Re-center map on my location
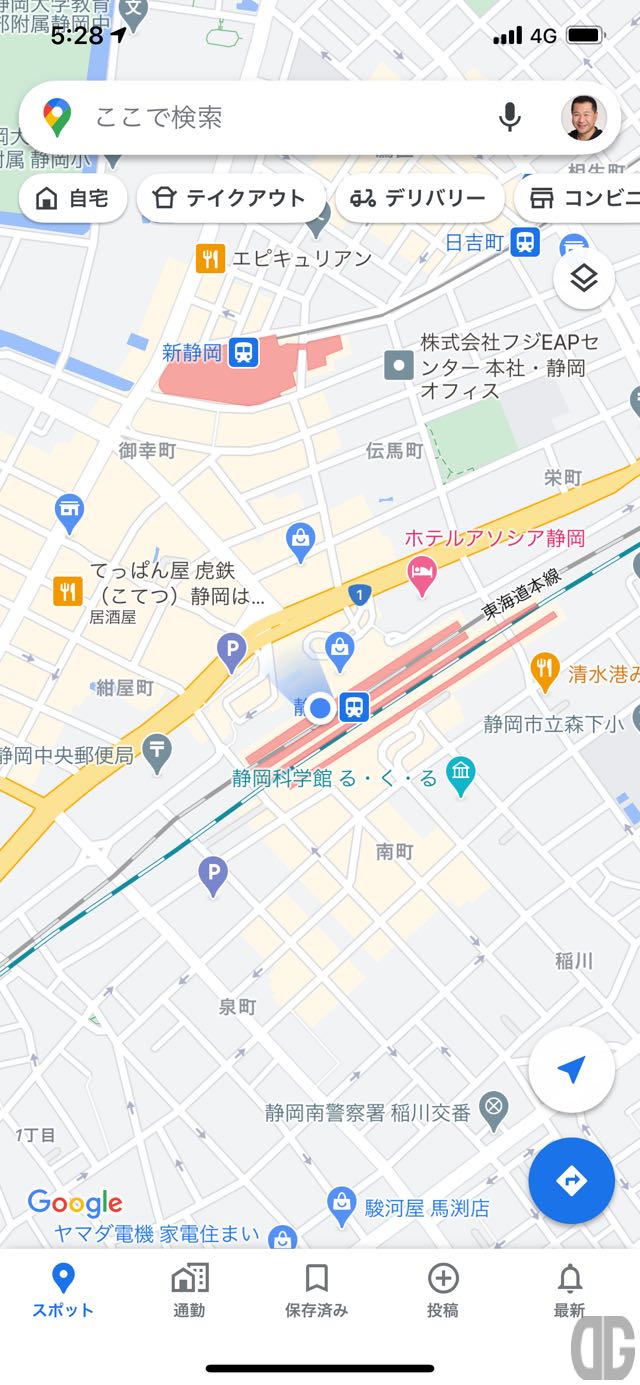Image resolution: width=640 pixels, height=1385 pixels. coord(571,1071)
